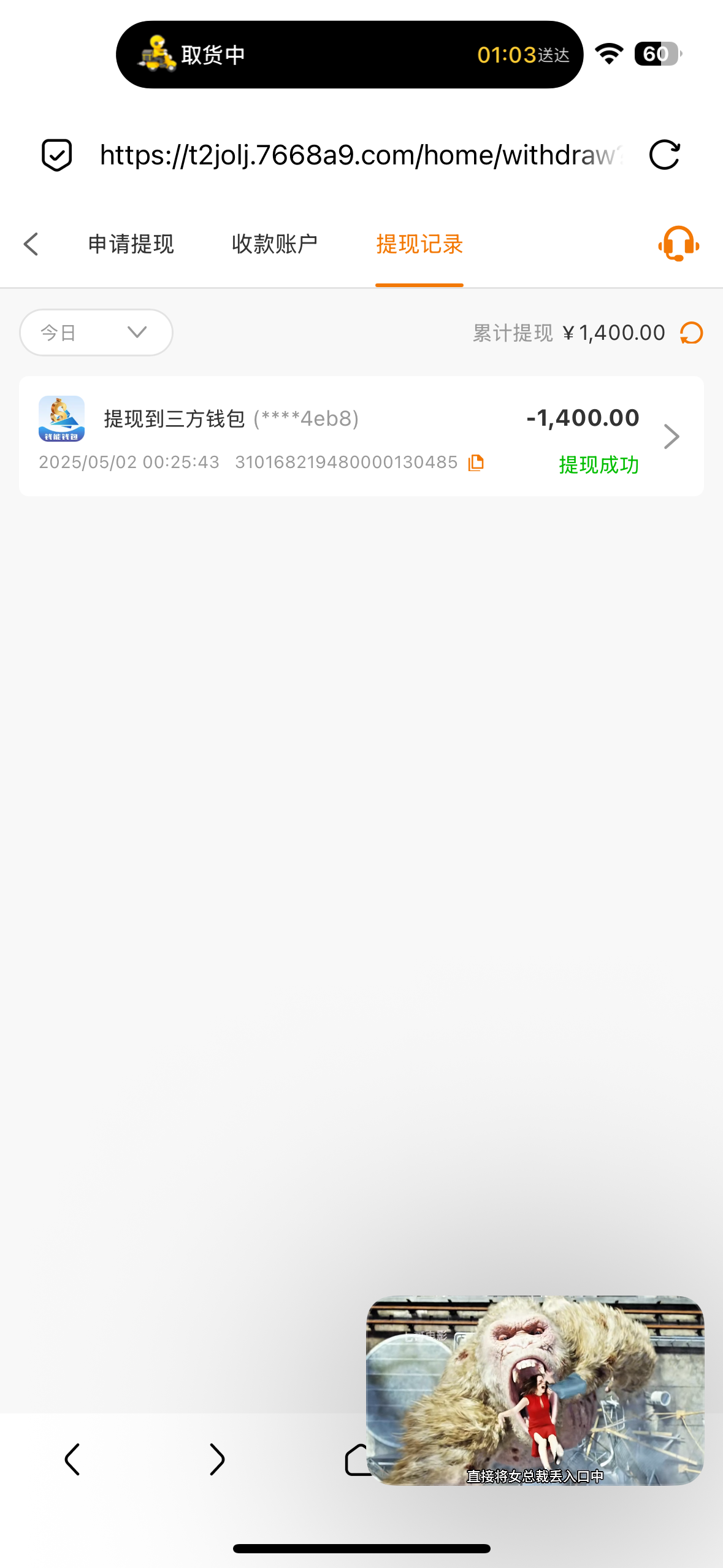
Task: Open the site security shield icon
Action: point(57,155)
